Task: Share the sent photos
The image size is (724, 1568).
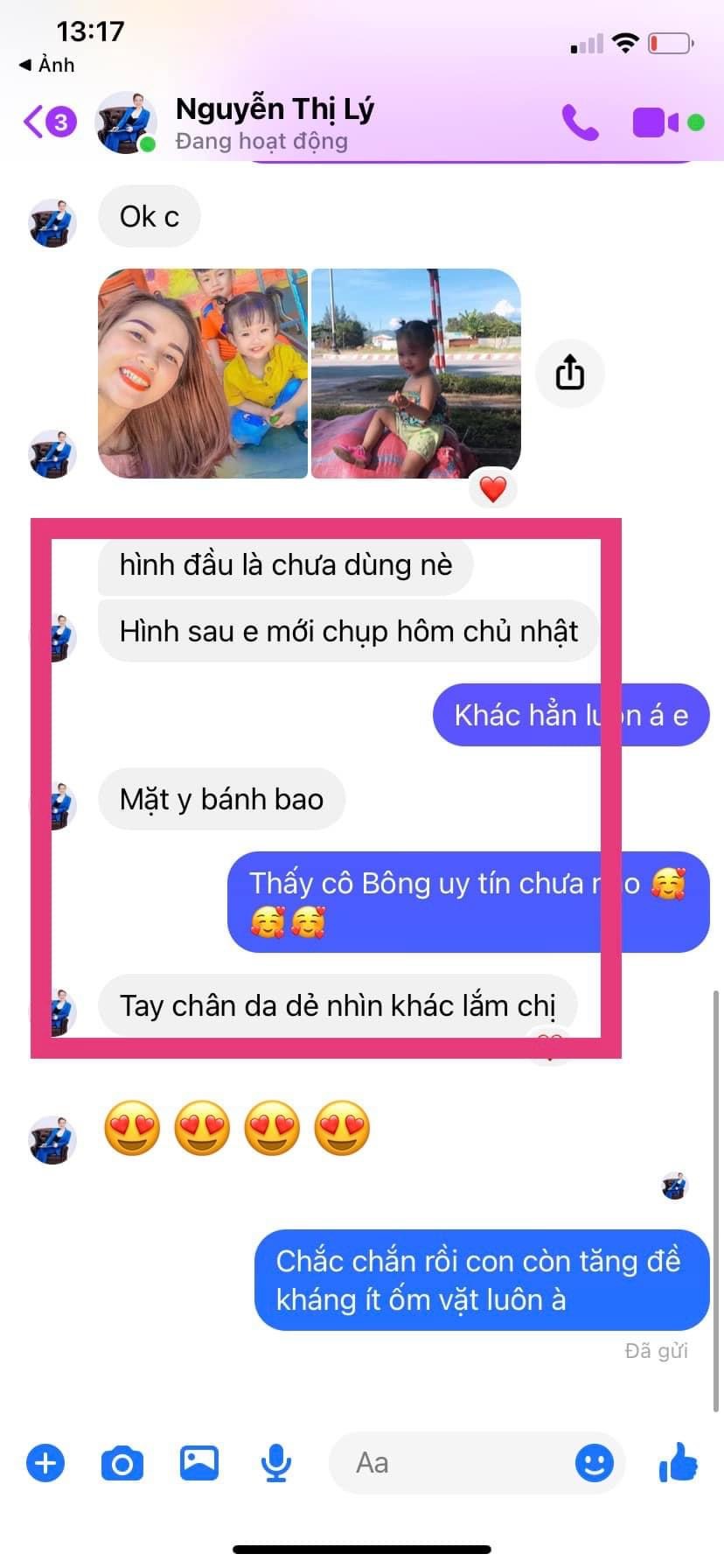Action: [570, 373]
